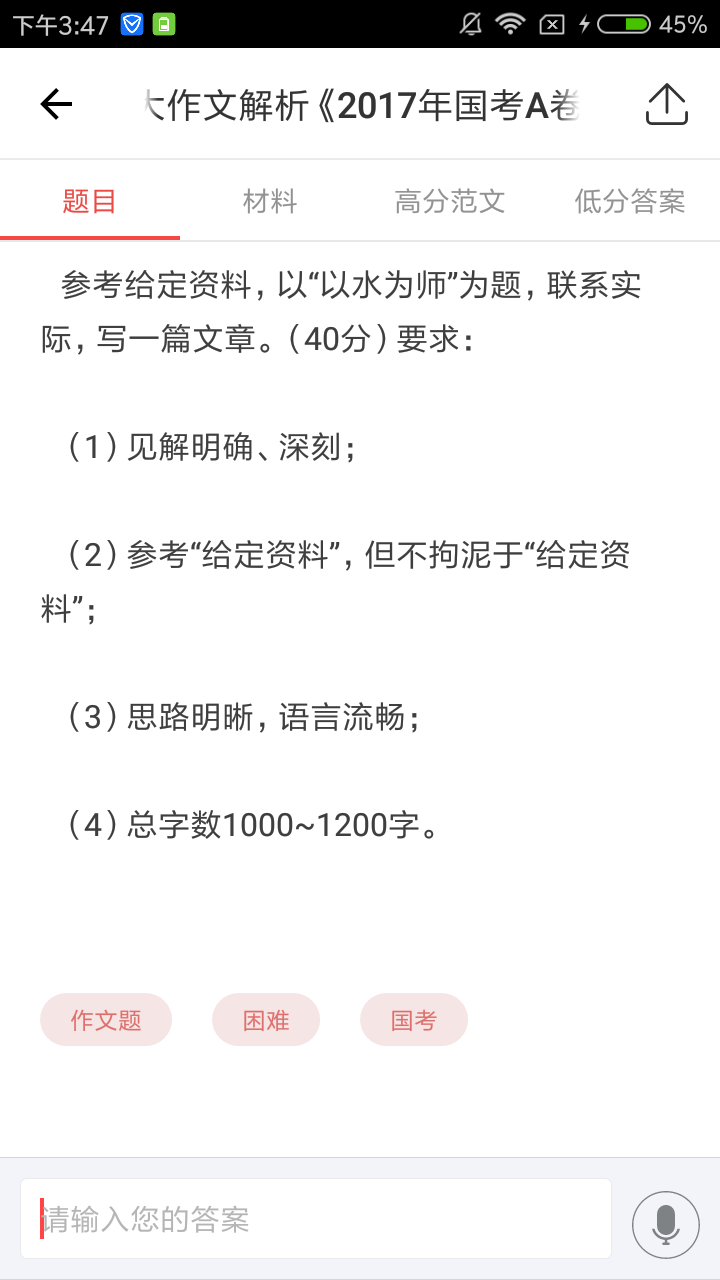Tap the 作文题 tag chip
The image size is (720, 1280).
pos(106,1020)
